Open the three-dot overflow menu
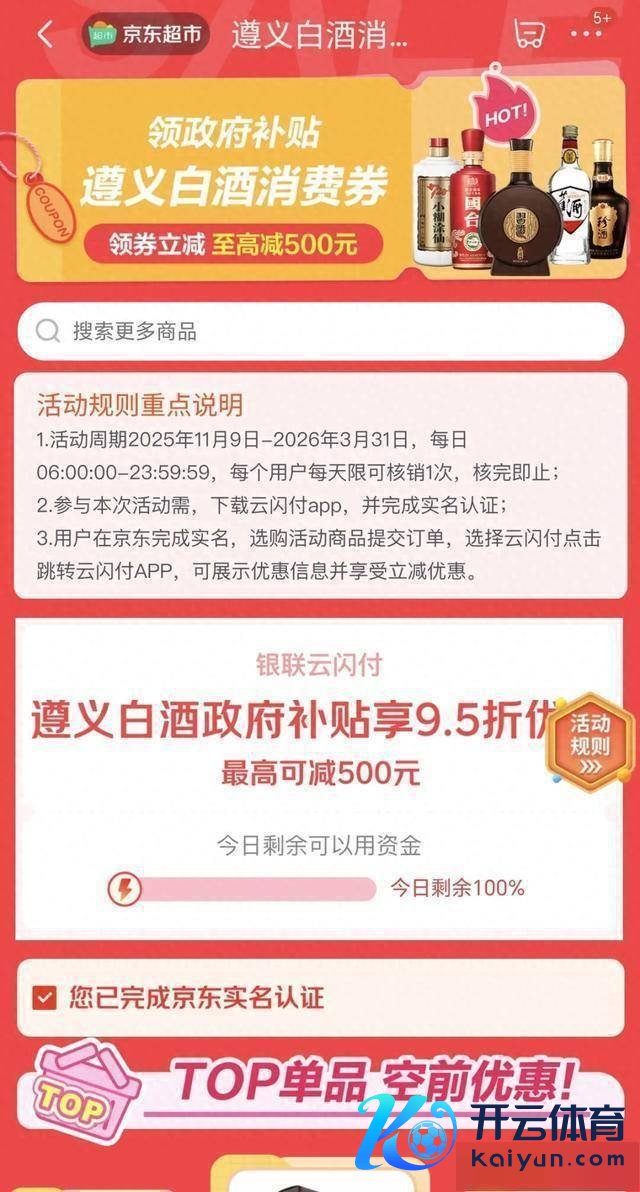Screen dimensions: 640x1192 (x=587, y=34)
